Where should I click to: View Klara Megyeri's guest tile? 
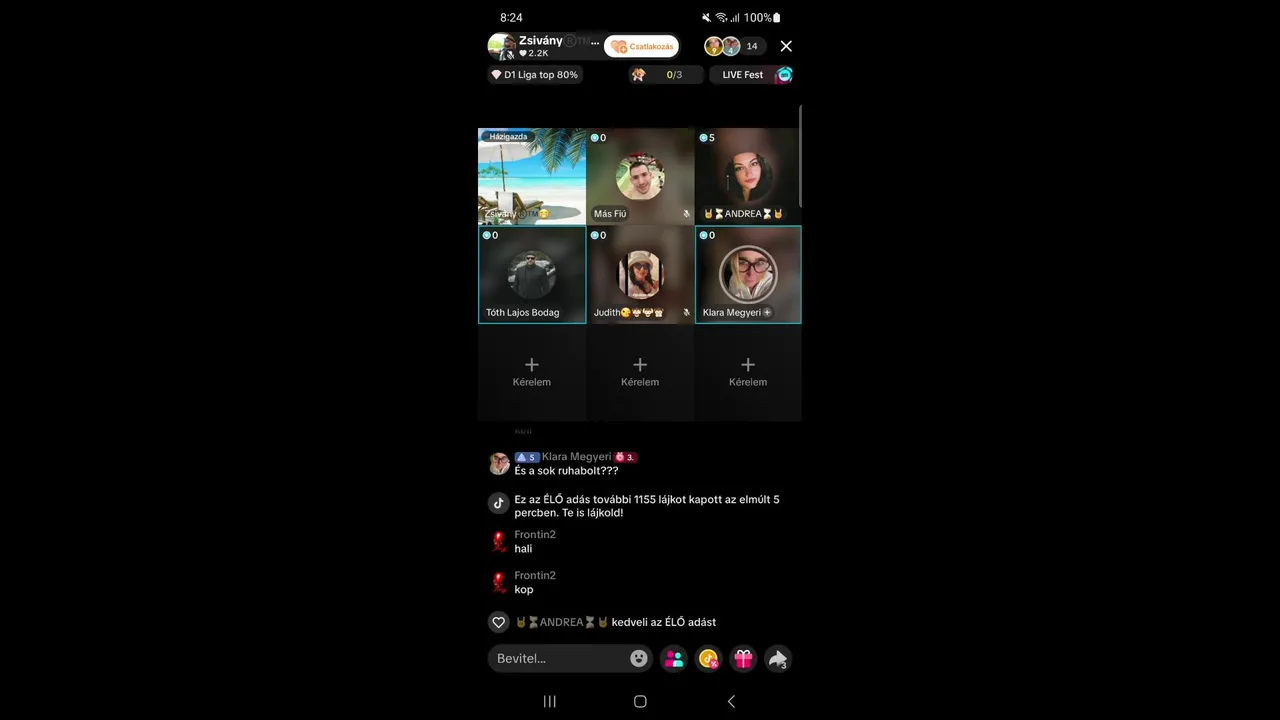(748, 275)
